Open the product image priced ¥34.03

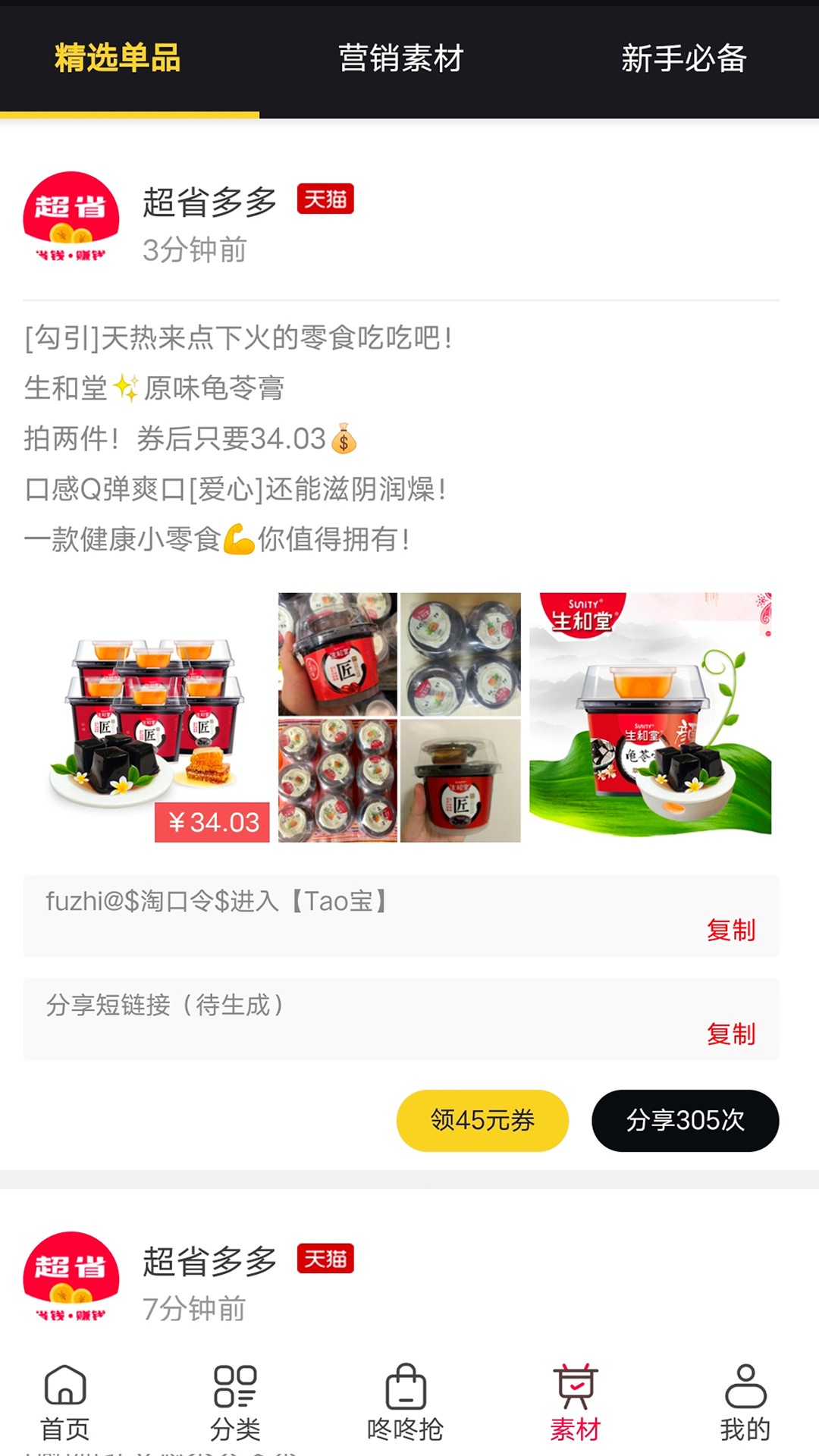pyautogui.click(x=147, y=717)
